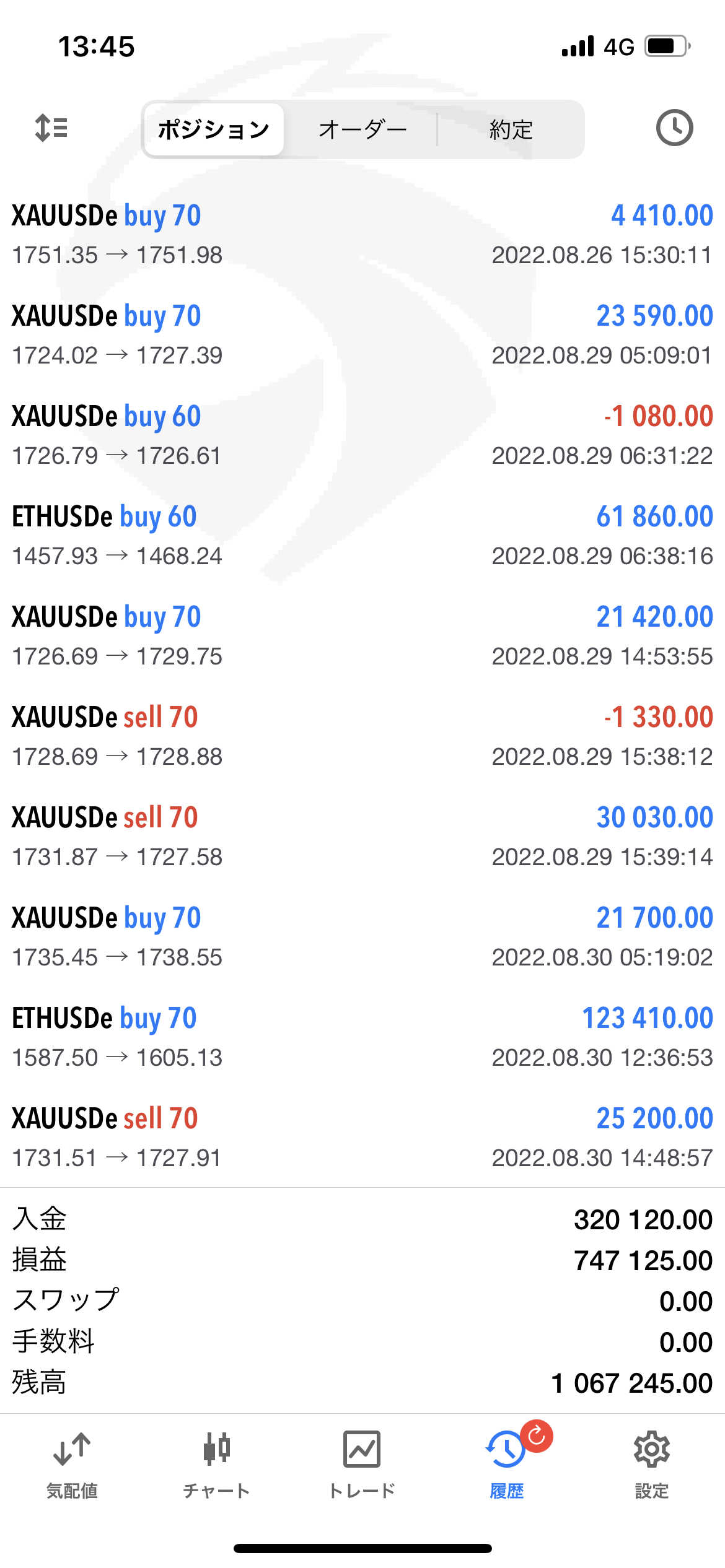The width and height of the screenshot is (725, 1568).
Task: Expand the XAUUSDe position with 21 420.00 profit
Action: (362, 635)
